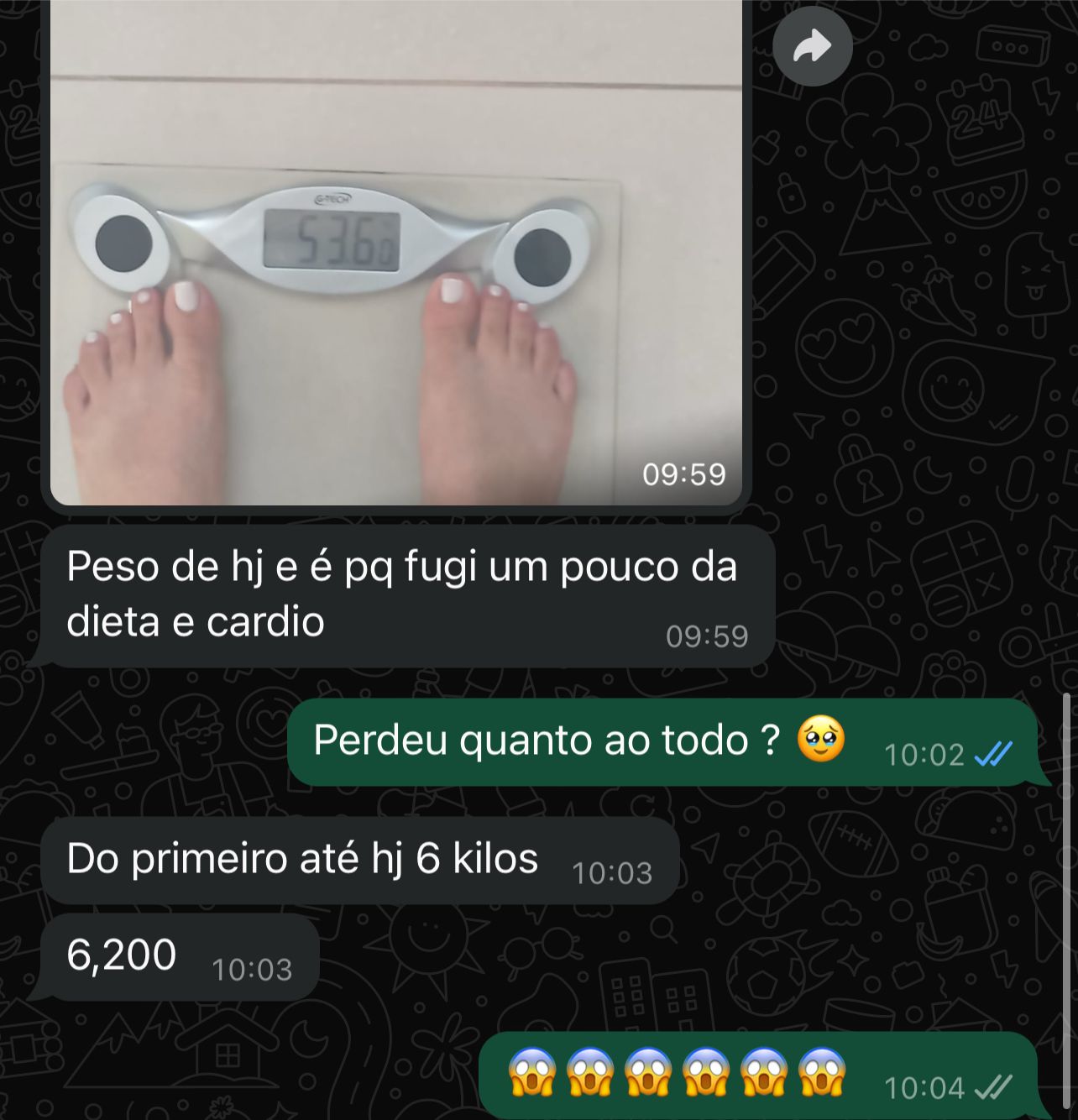Forward the scale photo message
1078x1120 pixels.
pos(812,46)
